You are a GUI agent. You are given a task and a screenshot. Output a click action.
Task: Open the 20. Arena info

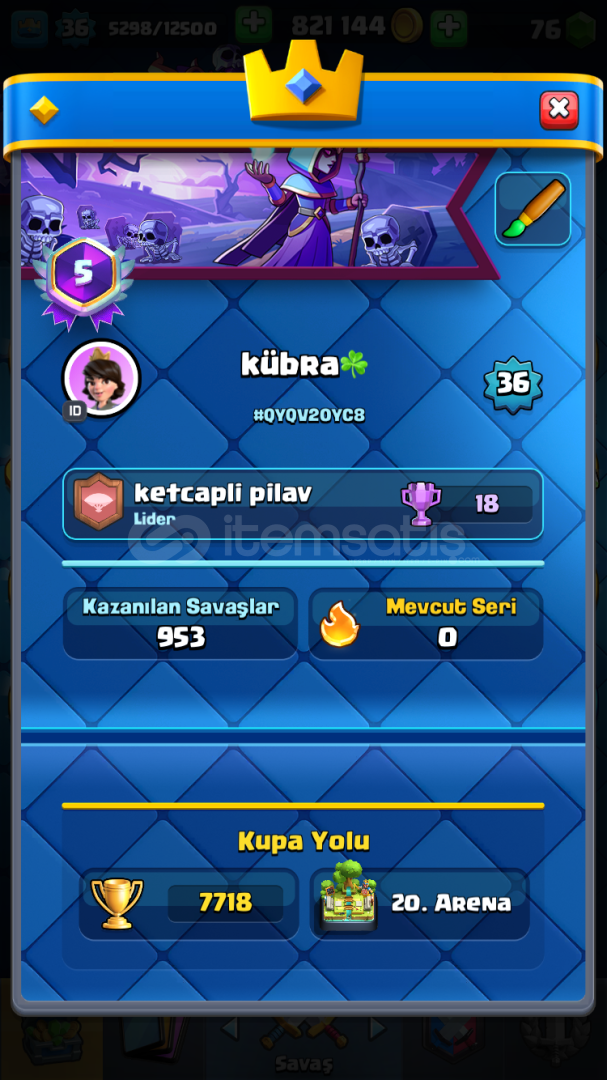(x=419, y=903)
